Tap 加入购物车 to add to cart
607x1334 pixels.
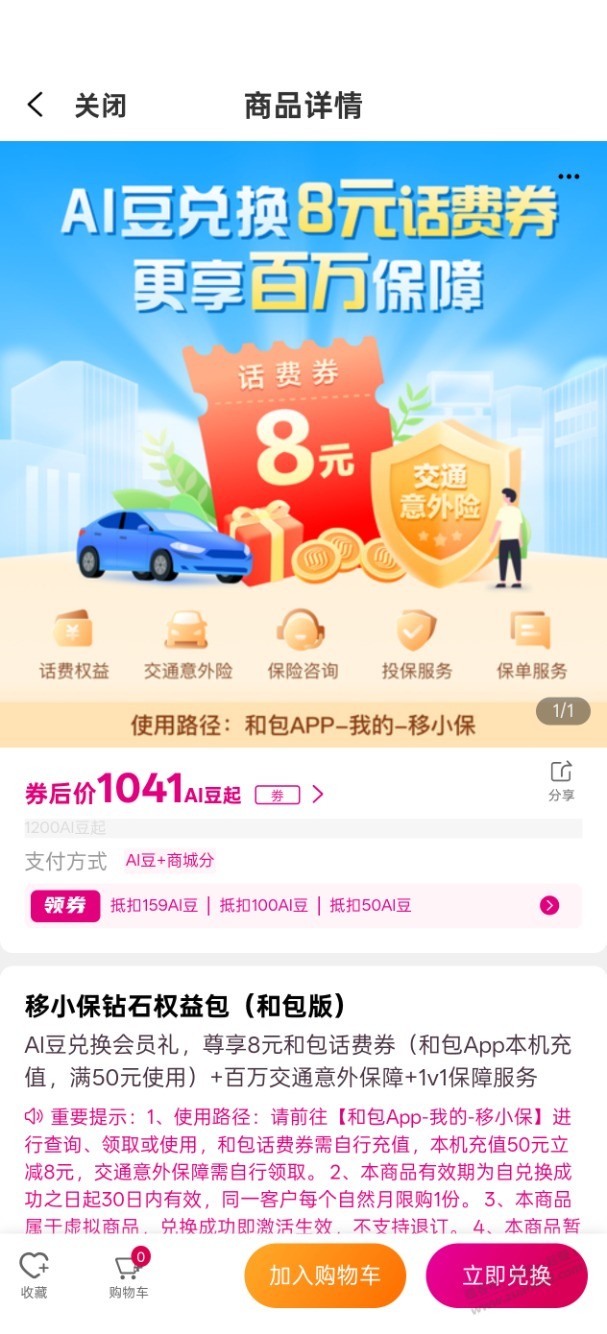[x=325, y=1275]
